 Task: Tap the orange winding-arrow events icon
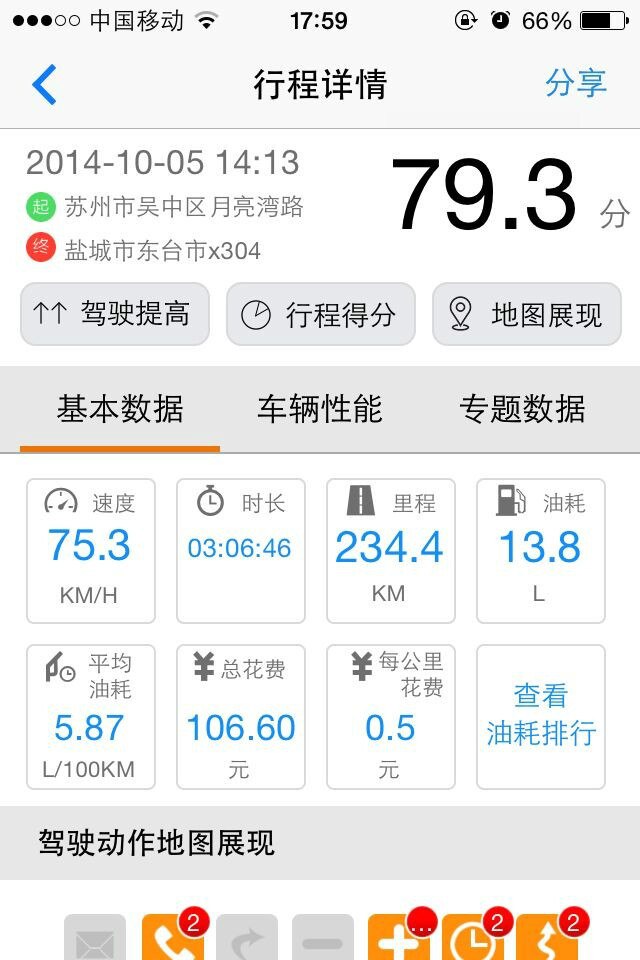(546, 939)
